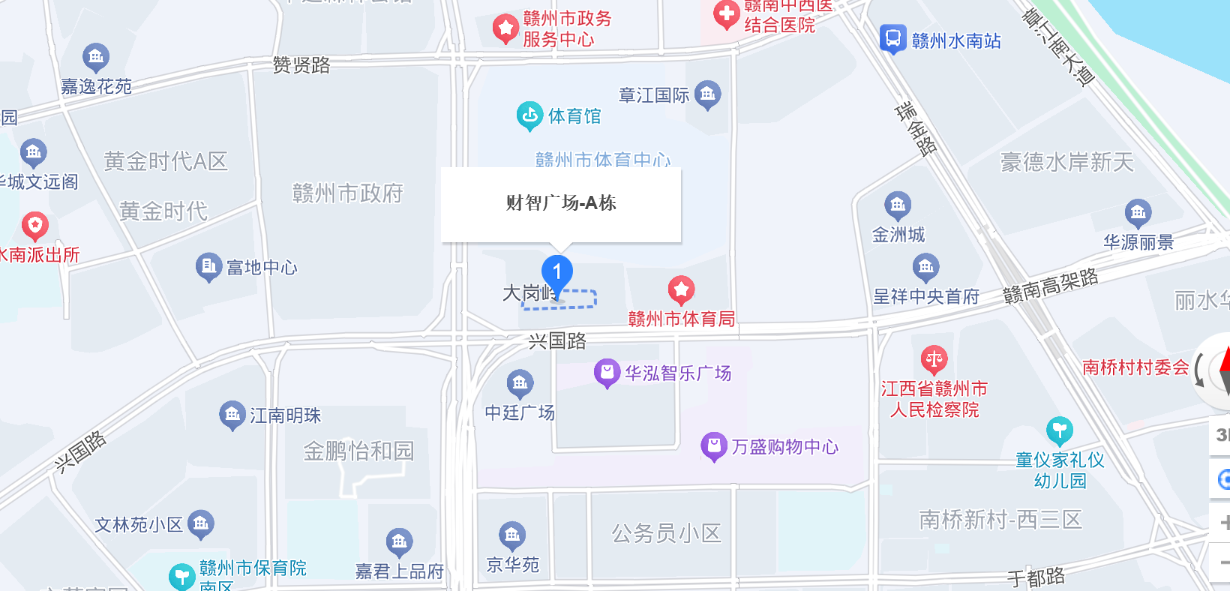1230x591 pixels.
Task: Select the 赣州市体育局 star marker
Action: coord(681,292)
